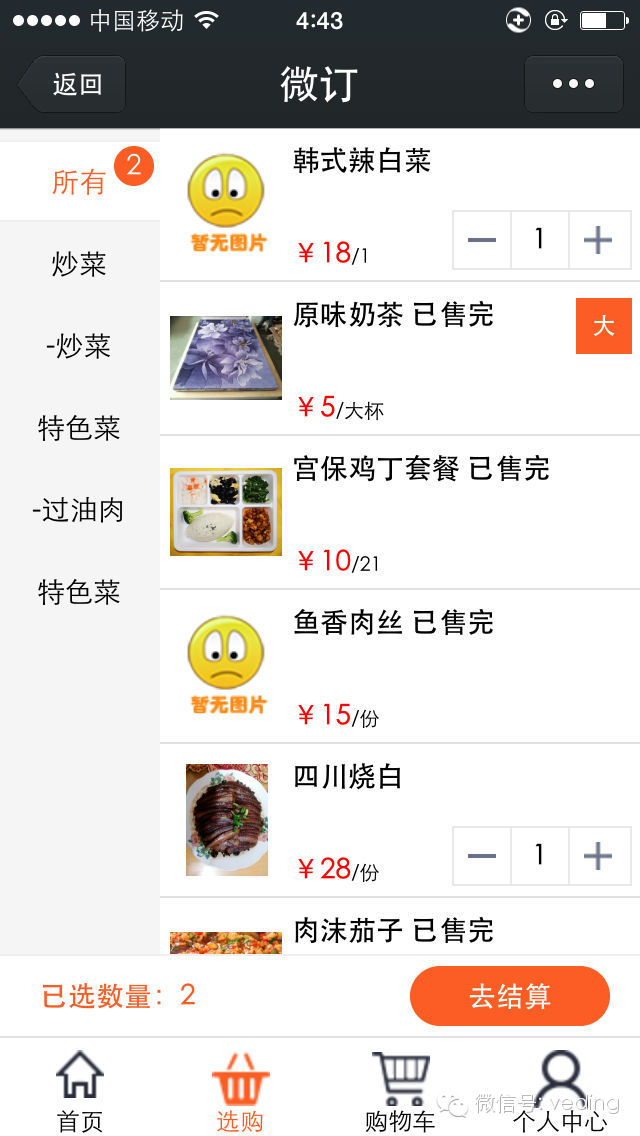Viewport: 640px width, 1136px height.
Task: Tap 去结算 to check out
Action: click(x=509, y=996)
